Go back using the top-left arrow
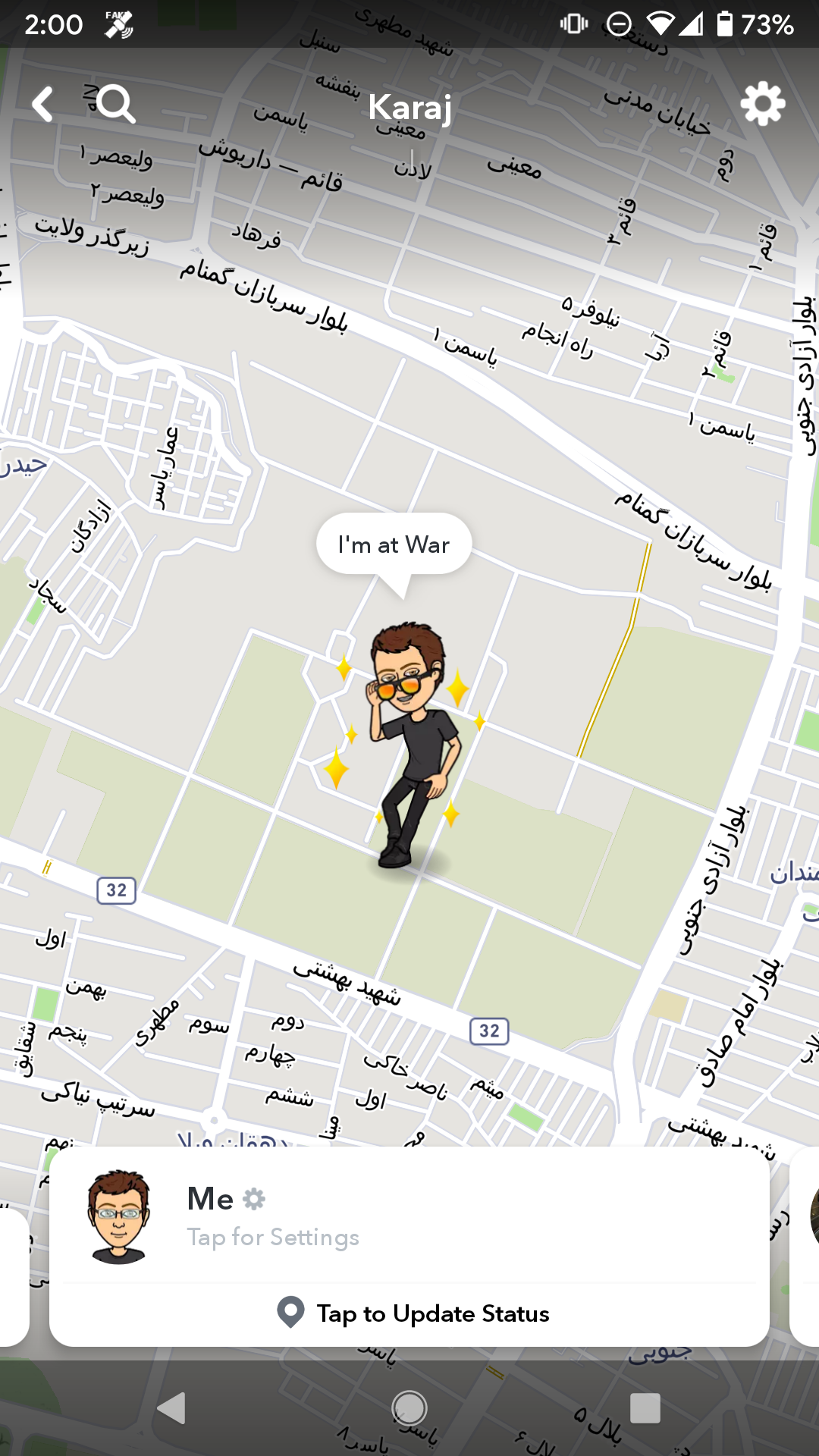 click(x=42, y=104)
